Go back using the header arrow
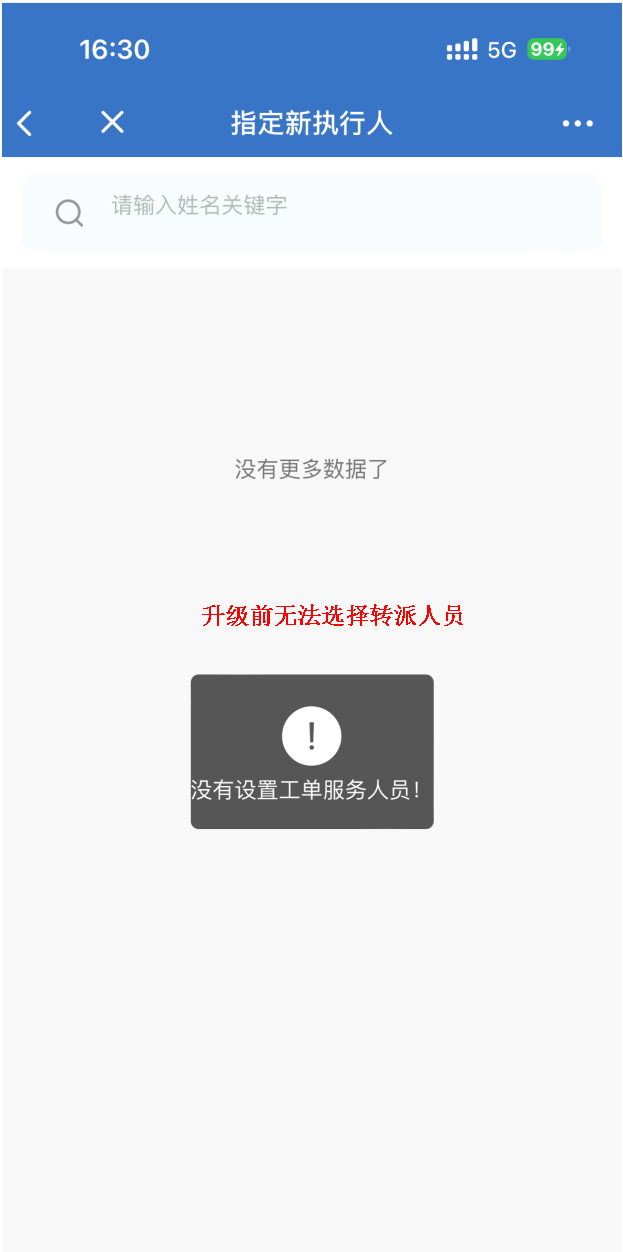Image resolution: width=623 pixels, height=1252 pixels. 25,123
